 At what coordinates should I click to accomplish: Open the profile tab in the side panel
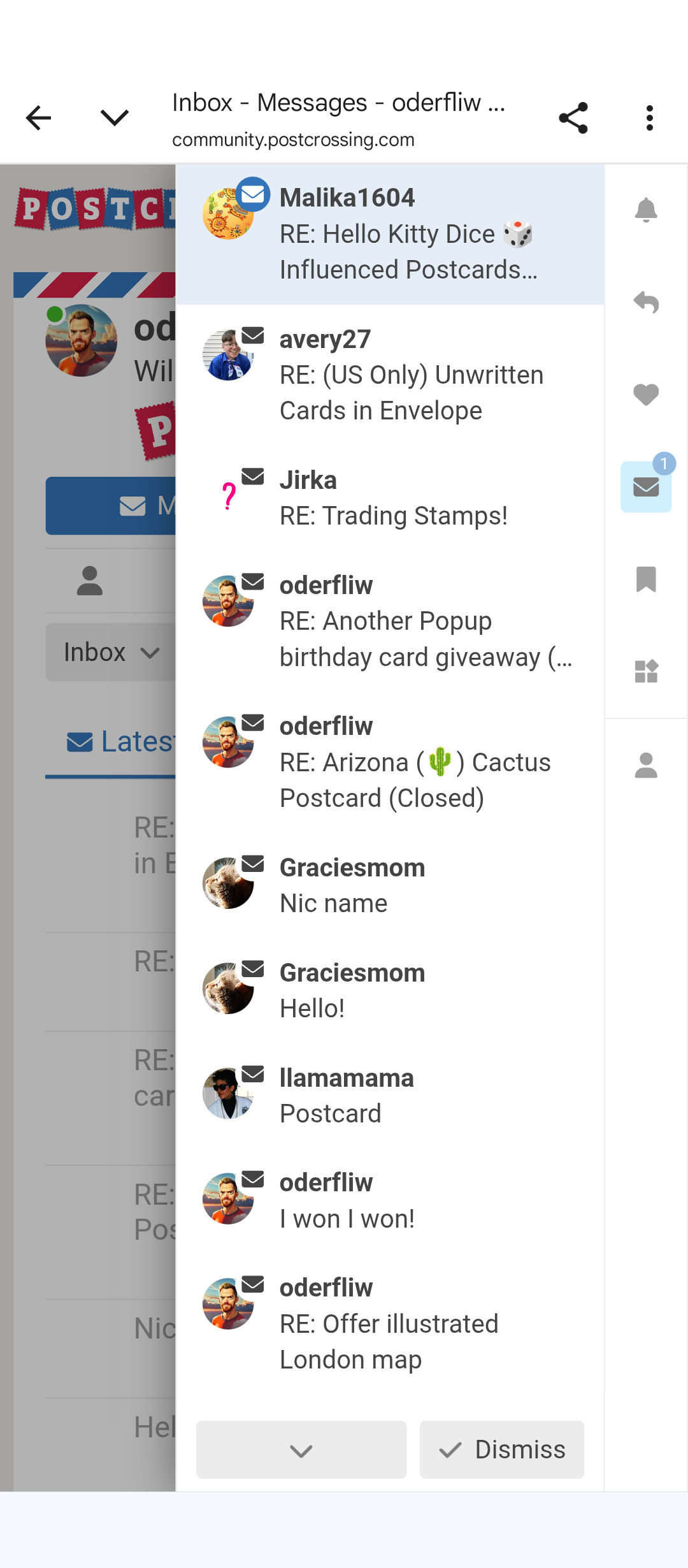646,765
